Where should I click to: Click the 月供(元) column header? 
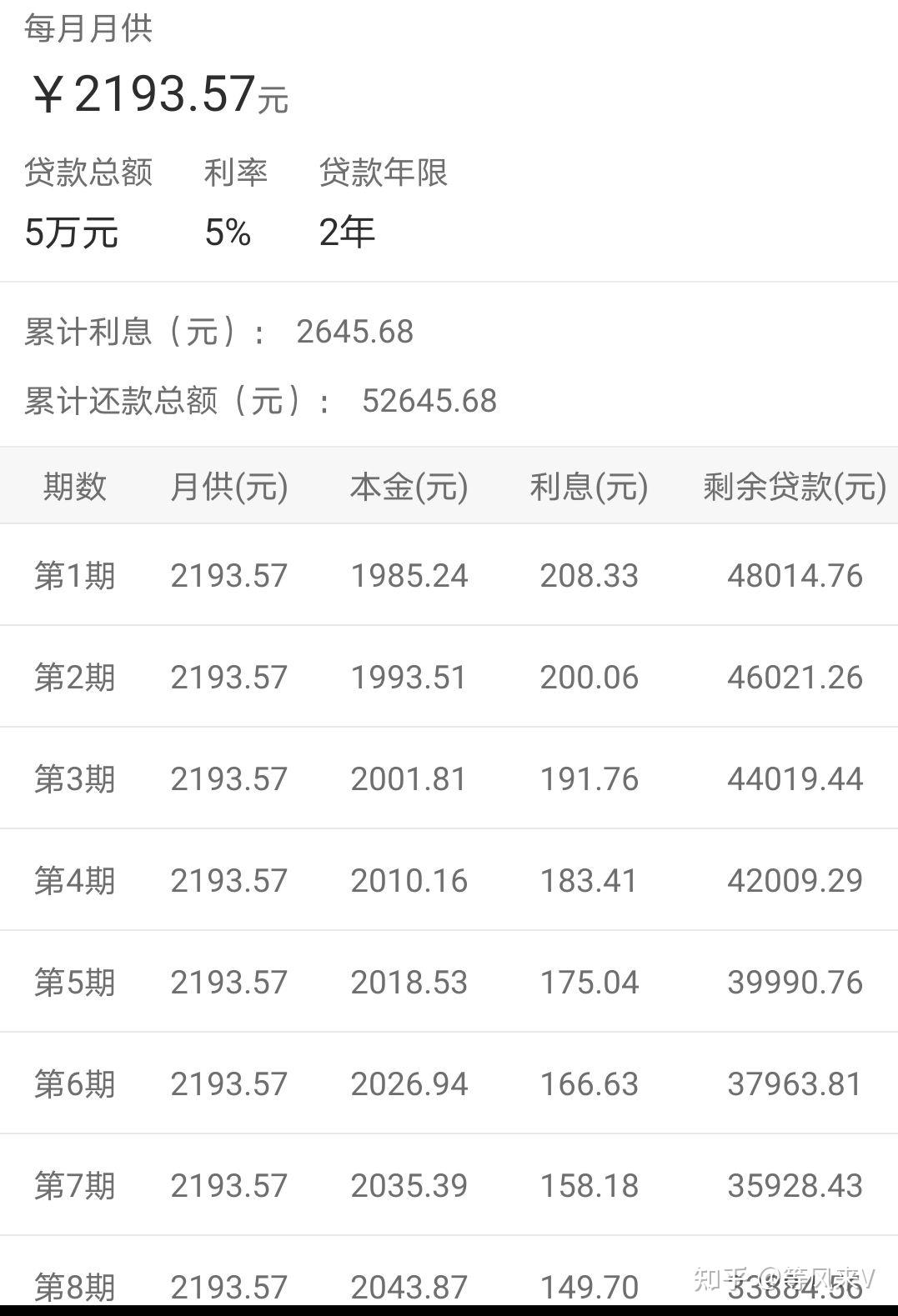pyautogui.click(x=229, y=487)
